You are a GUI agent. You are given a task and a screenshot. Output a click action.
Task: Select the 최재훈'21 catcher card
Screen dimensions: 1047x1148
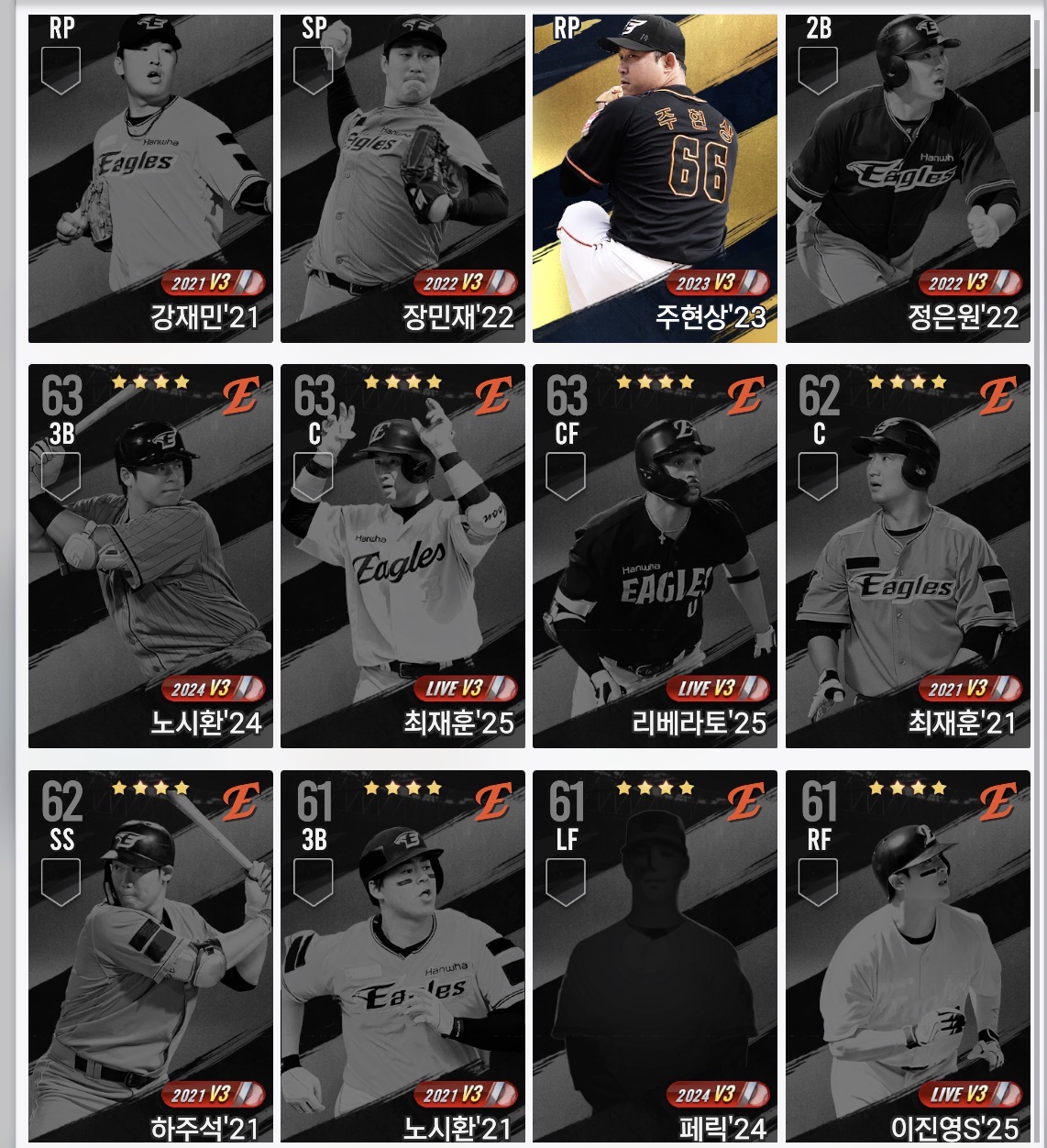(x=908, y=556)
